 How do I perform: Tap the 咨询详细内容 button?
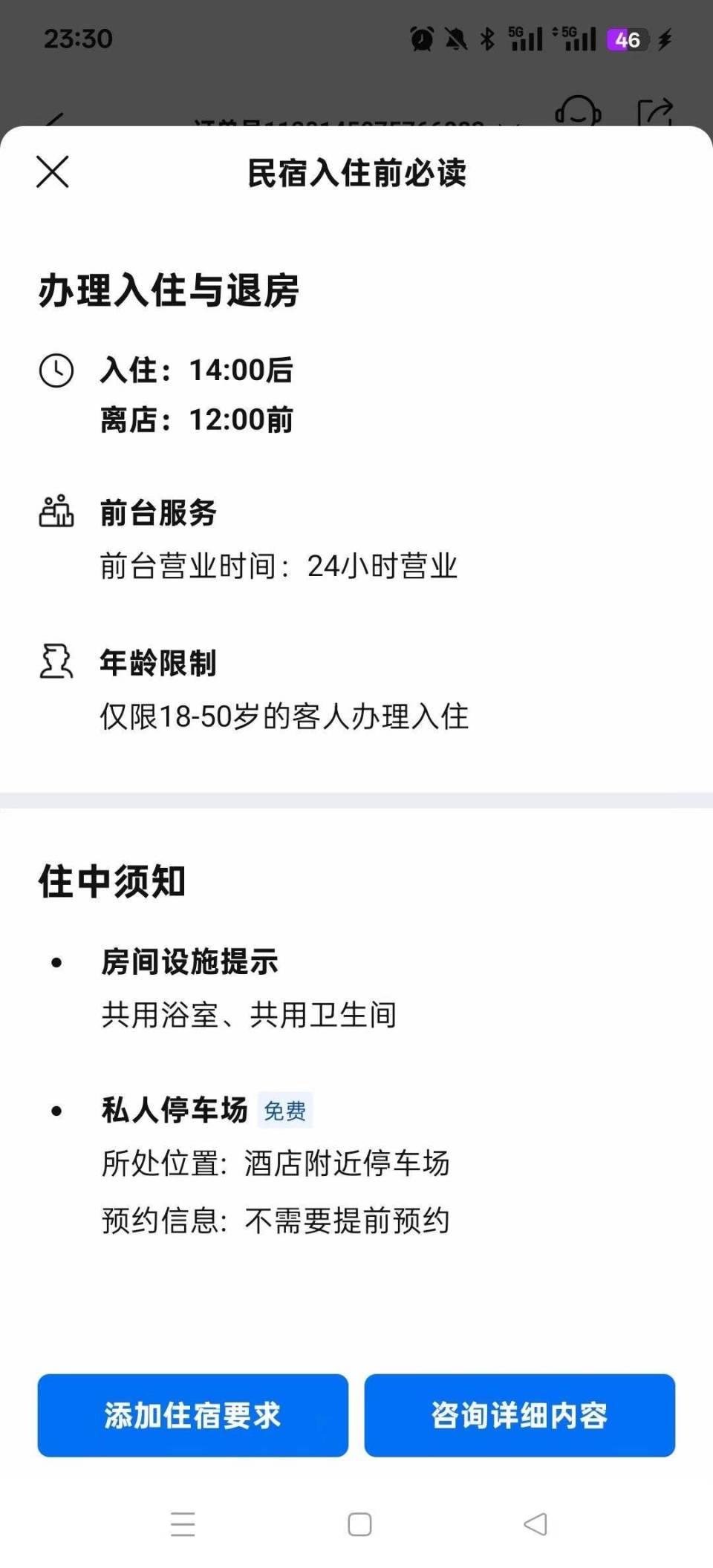[x=519, y=1415]
